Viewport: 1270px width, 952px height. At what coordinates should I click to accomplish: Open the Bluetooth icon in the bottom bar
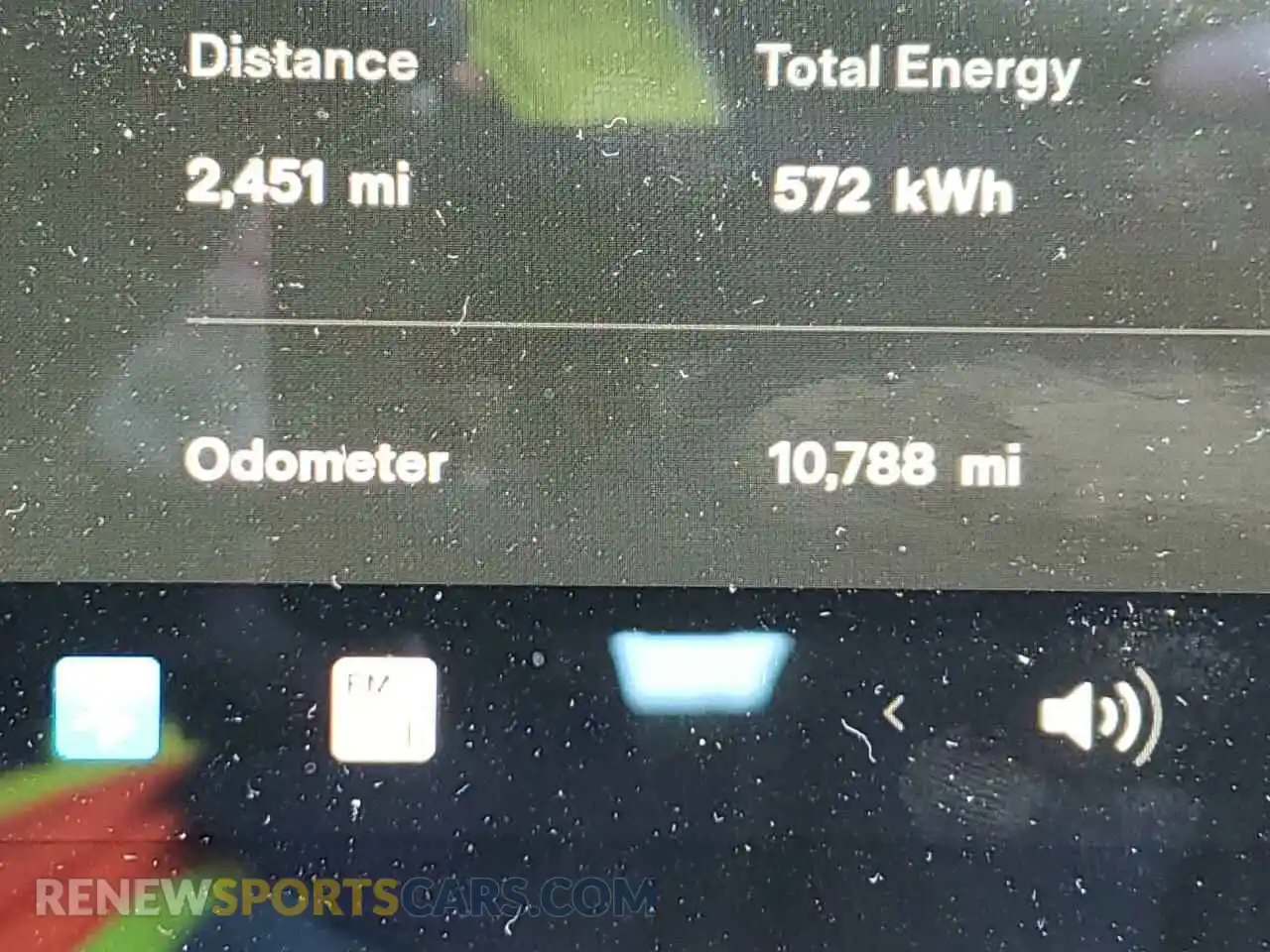106,708
